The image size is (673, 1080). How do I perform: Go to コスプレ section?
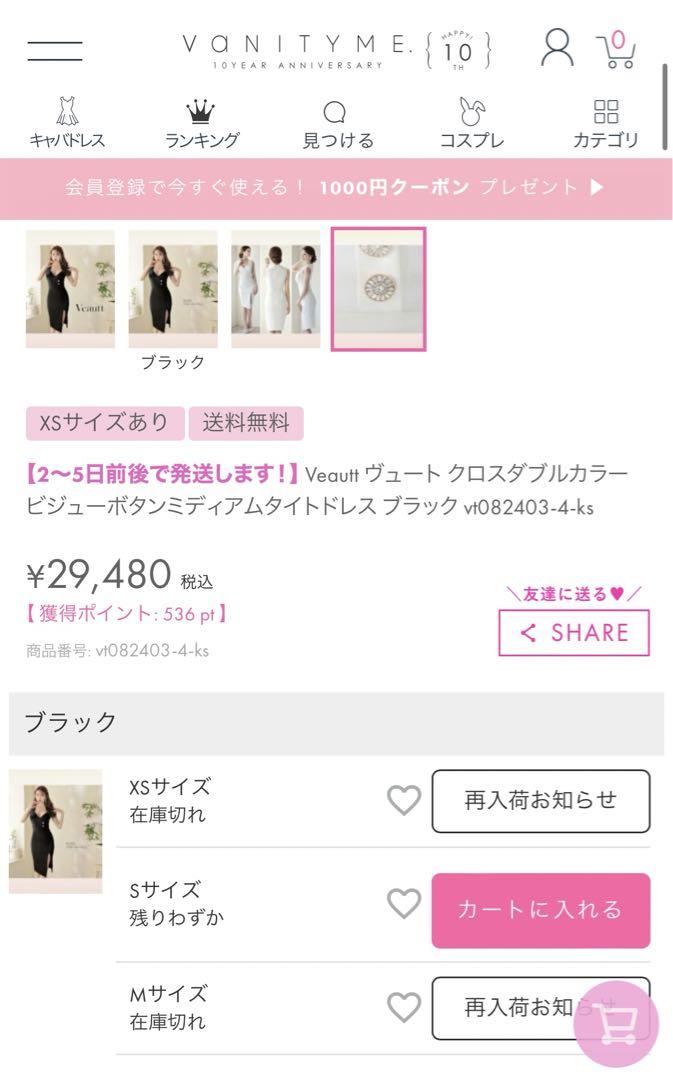coord(471,123)
